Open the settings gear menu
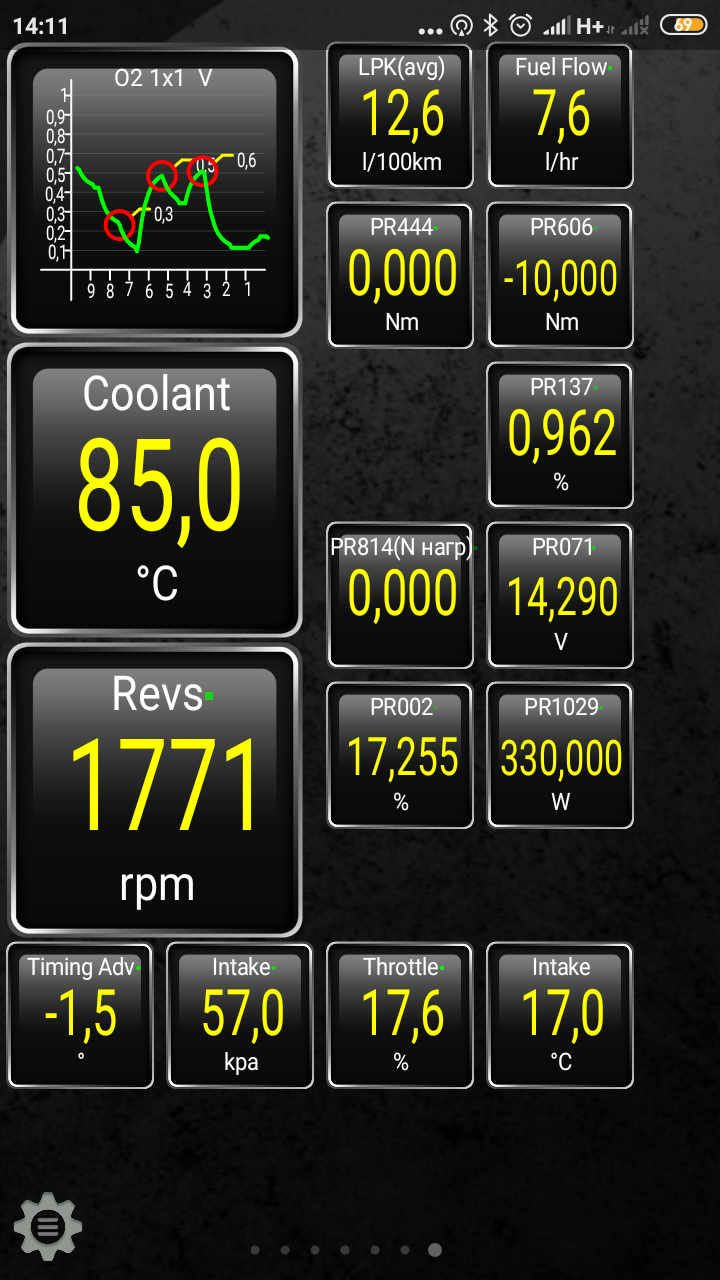The height and width of the screenshot is (1280, 720). tap(48, 1225)
